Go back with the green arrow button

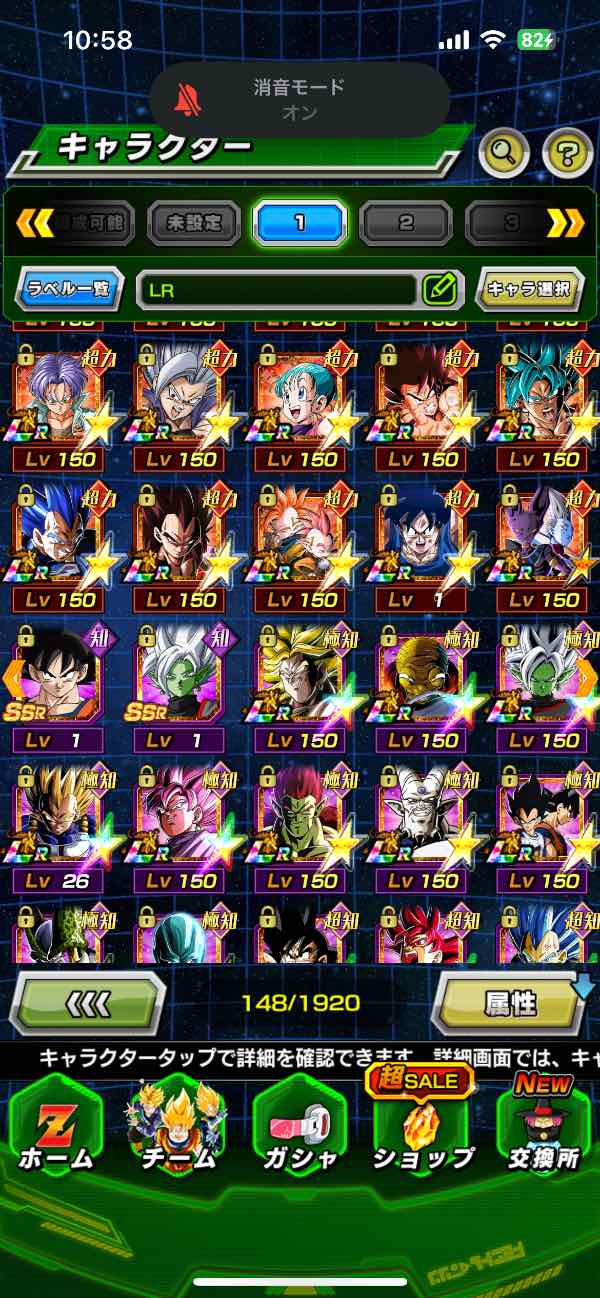87,1003
